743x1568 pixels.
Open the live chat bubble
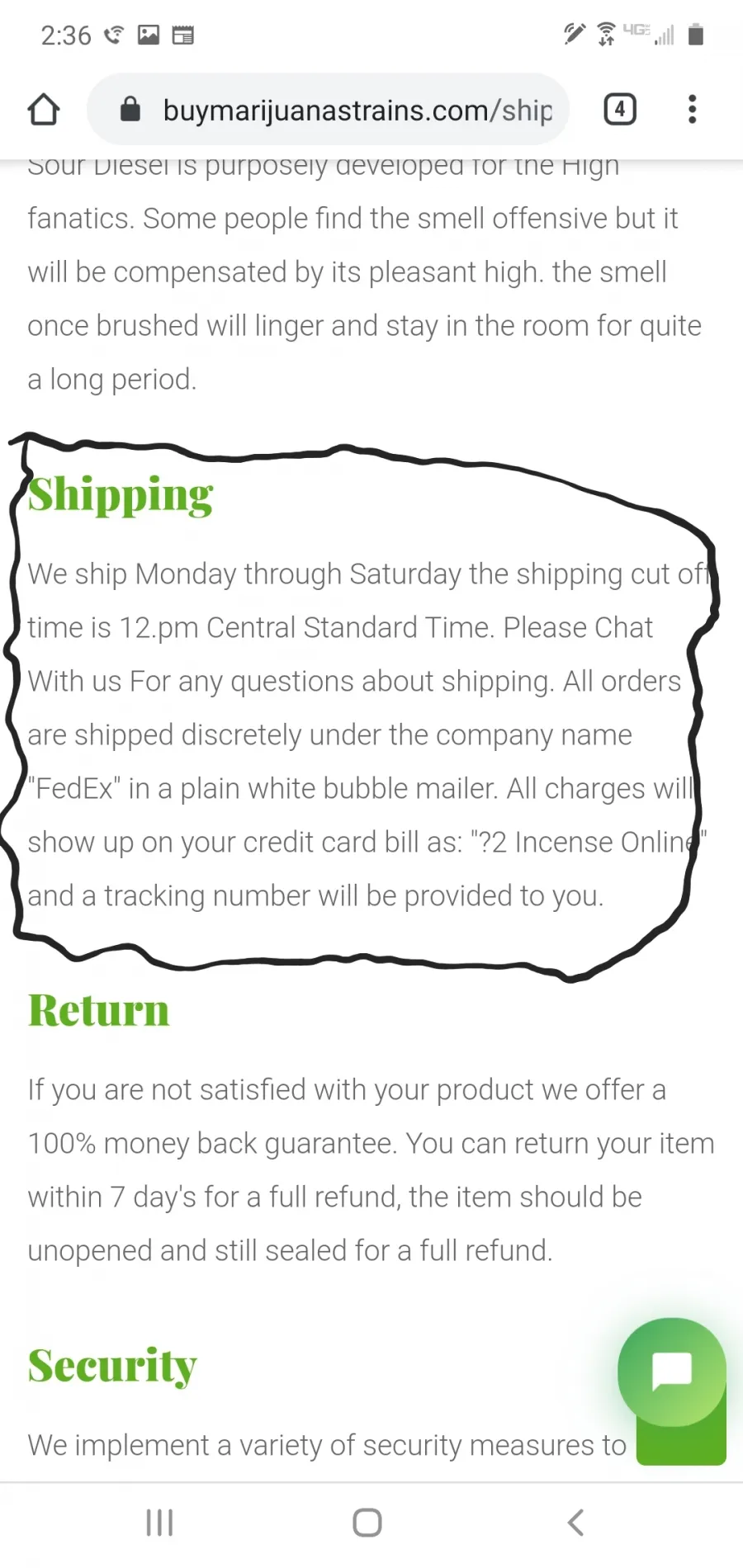672,1372
